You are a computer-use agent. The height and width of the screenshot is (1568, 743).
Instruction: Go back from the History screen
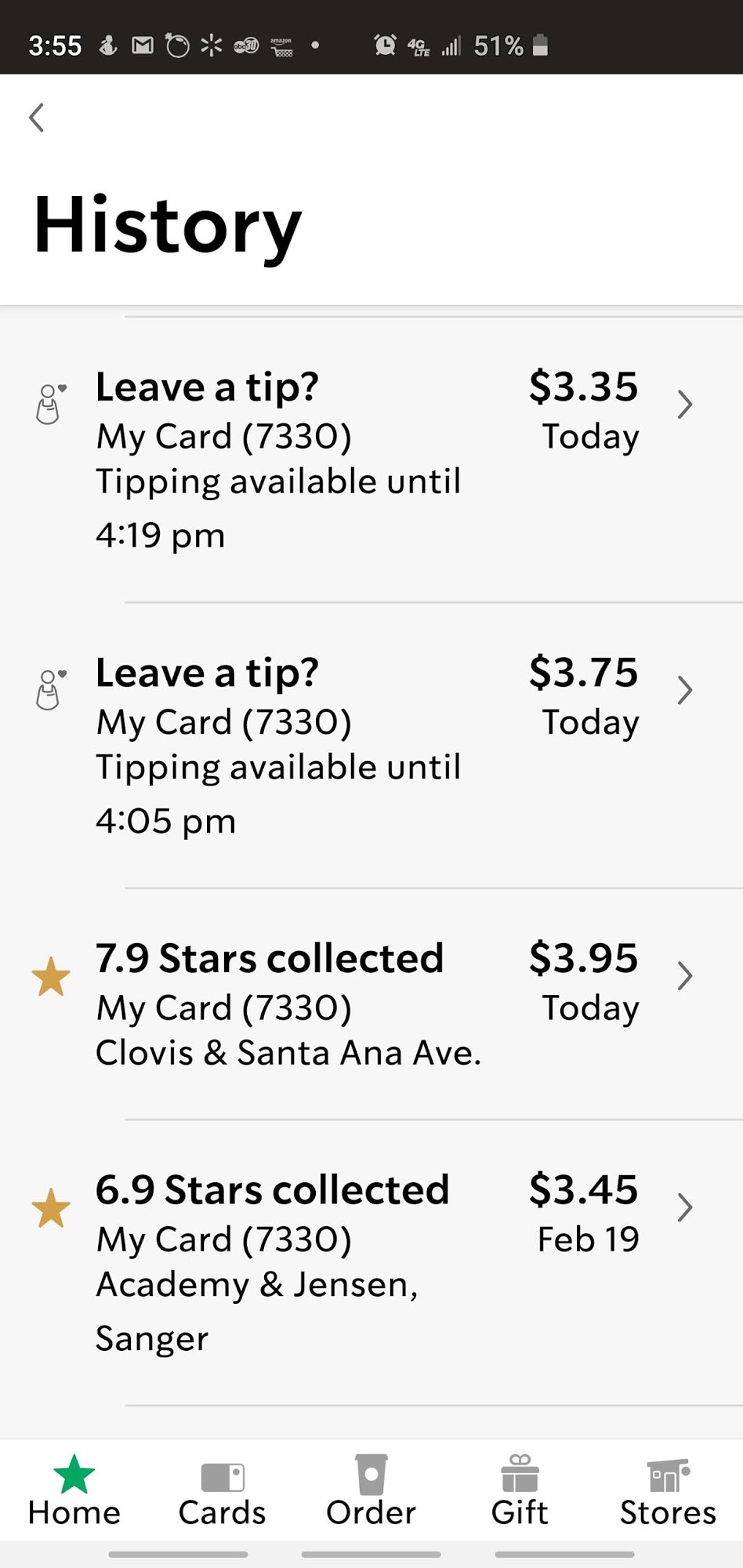(x=37, y=118)
